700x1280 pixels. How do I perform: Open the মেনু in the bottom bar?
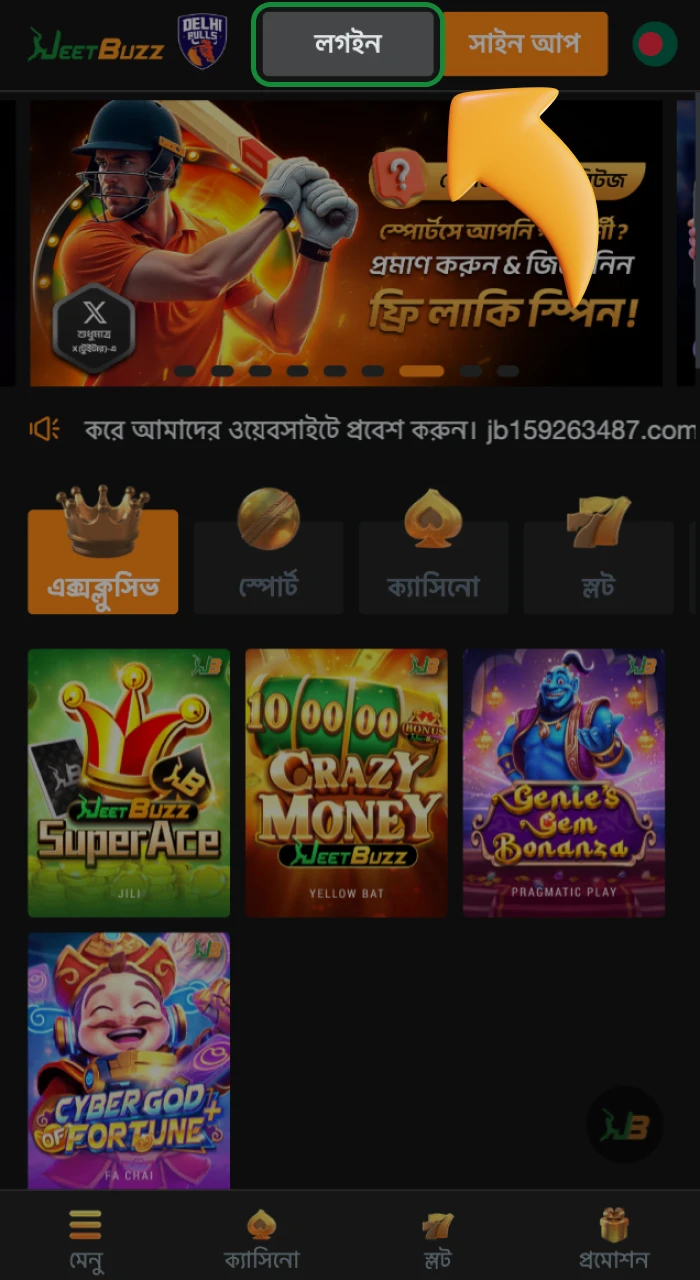(x=86, y=1238)
